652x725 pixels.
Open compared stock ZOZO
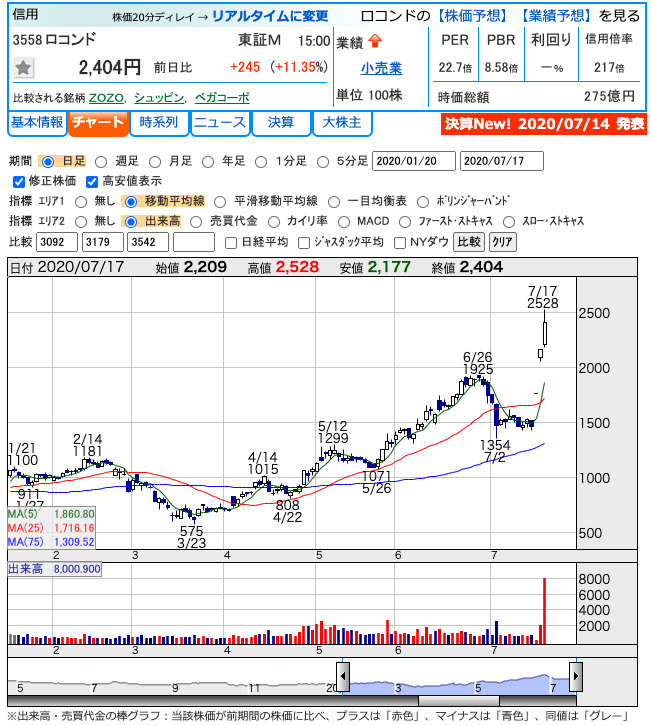pos(107,98)
